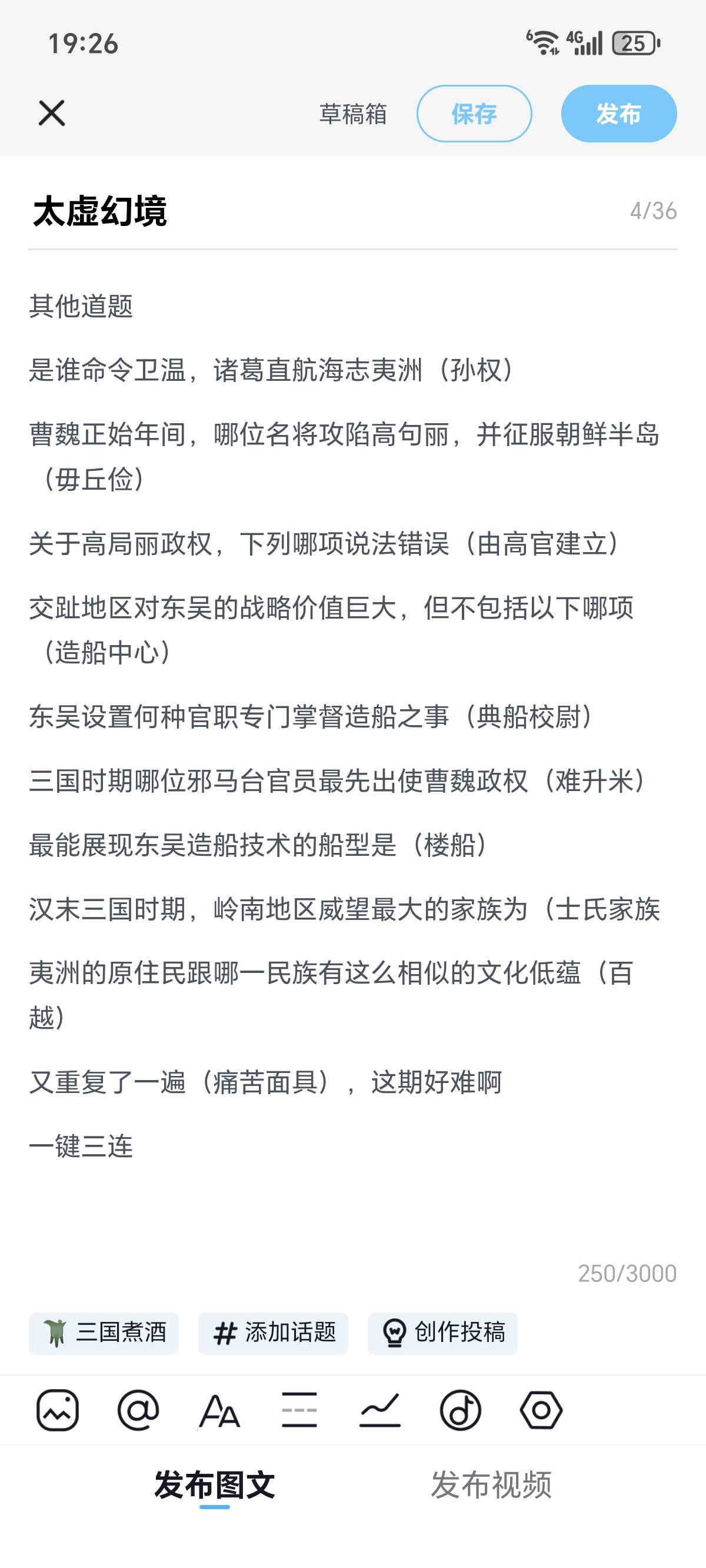Open the 三国煮酒 chip
The image size is (706, 1568).
point(104,1334)
